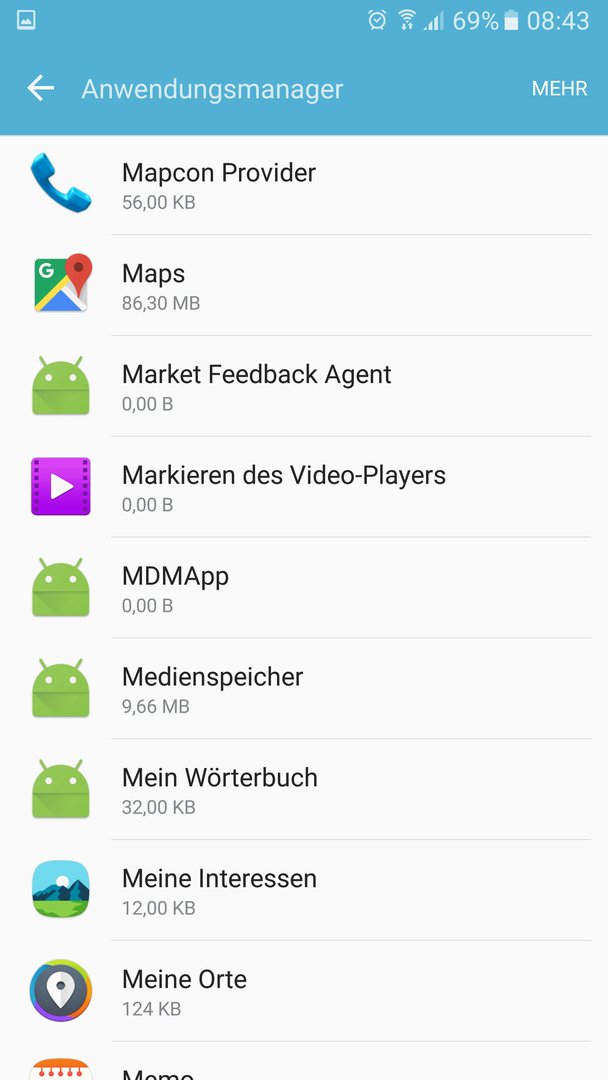Image resolution: width=608 pixels, height=1080 pixels.
Task: Open Maps app details
Action: coord(304,285)
